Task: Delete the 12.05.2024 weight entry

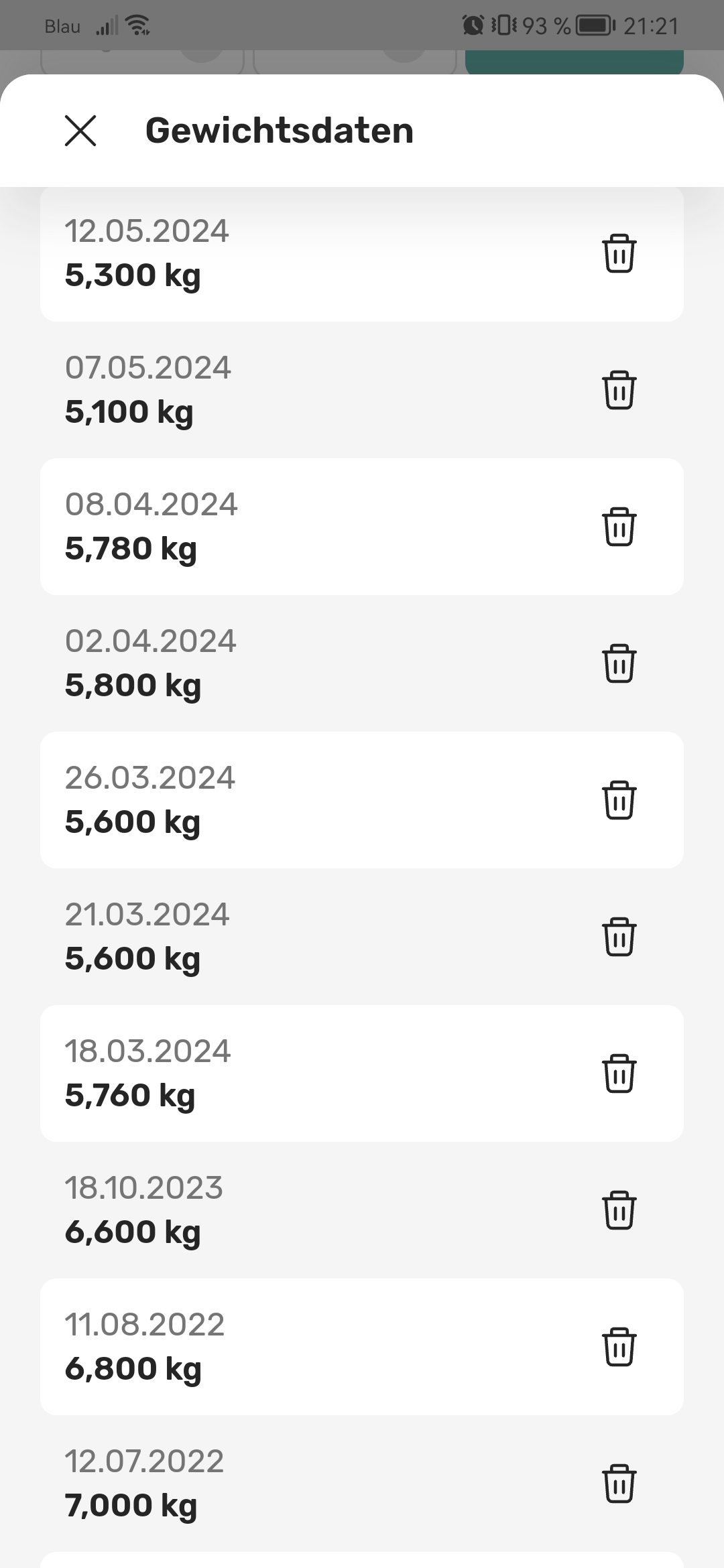Action: pyautogui.click(x=619, y=253)
